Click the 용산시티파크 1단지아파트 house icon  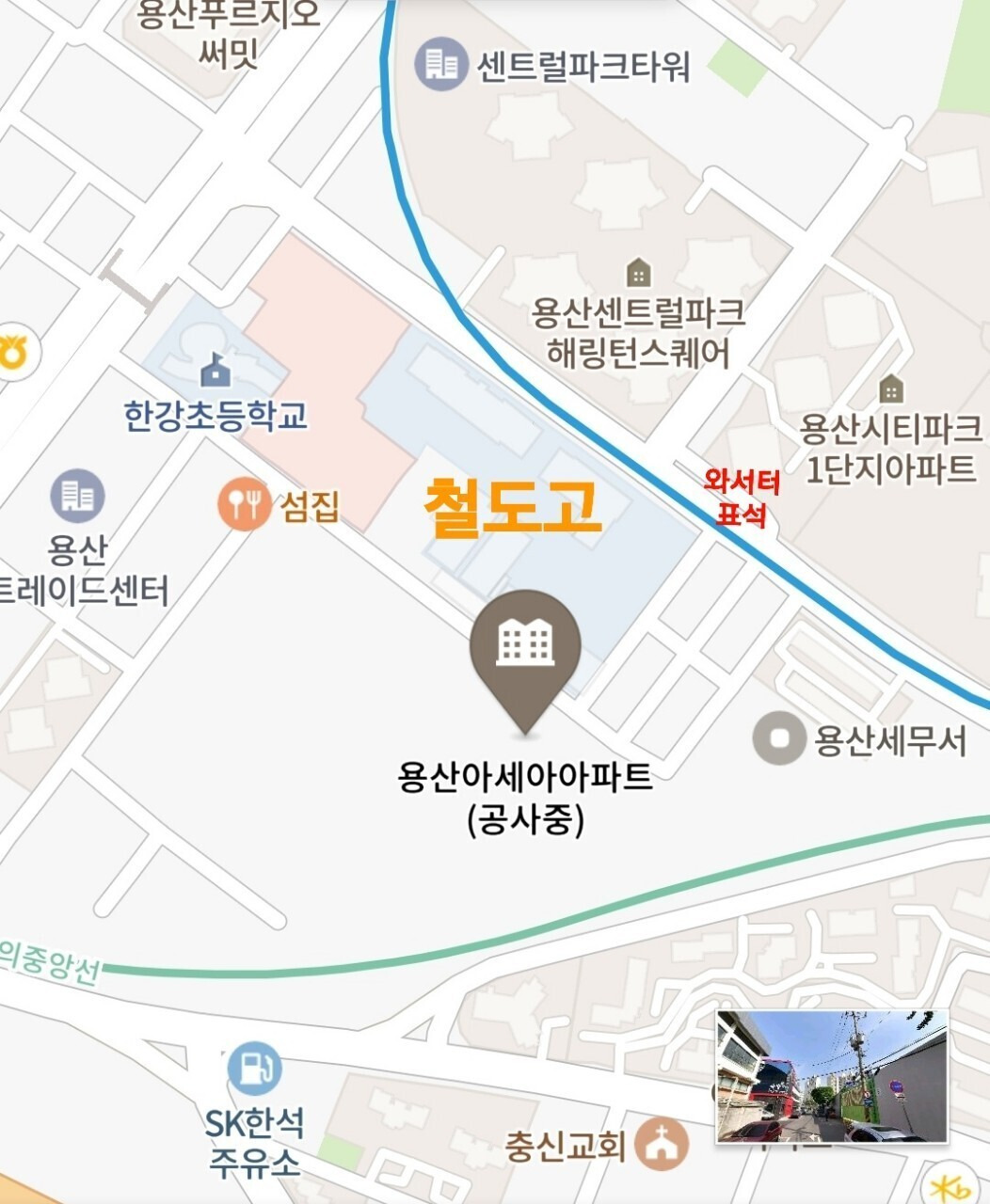pyautogui.click(x=890, y=387)
